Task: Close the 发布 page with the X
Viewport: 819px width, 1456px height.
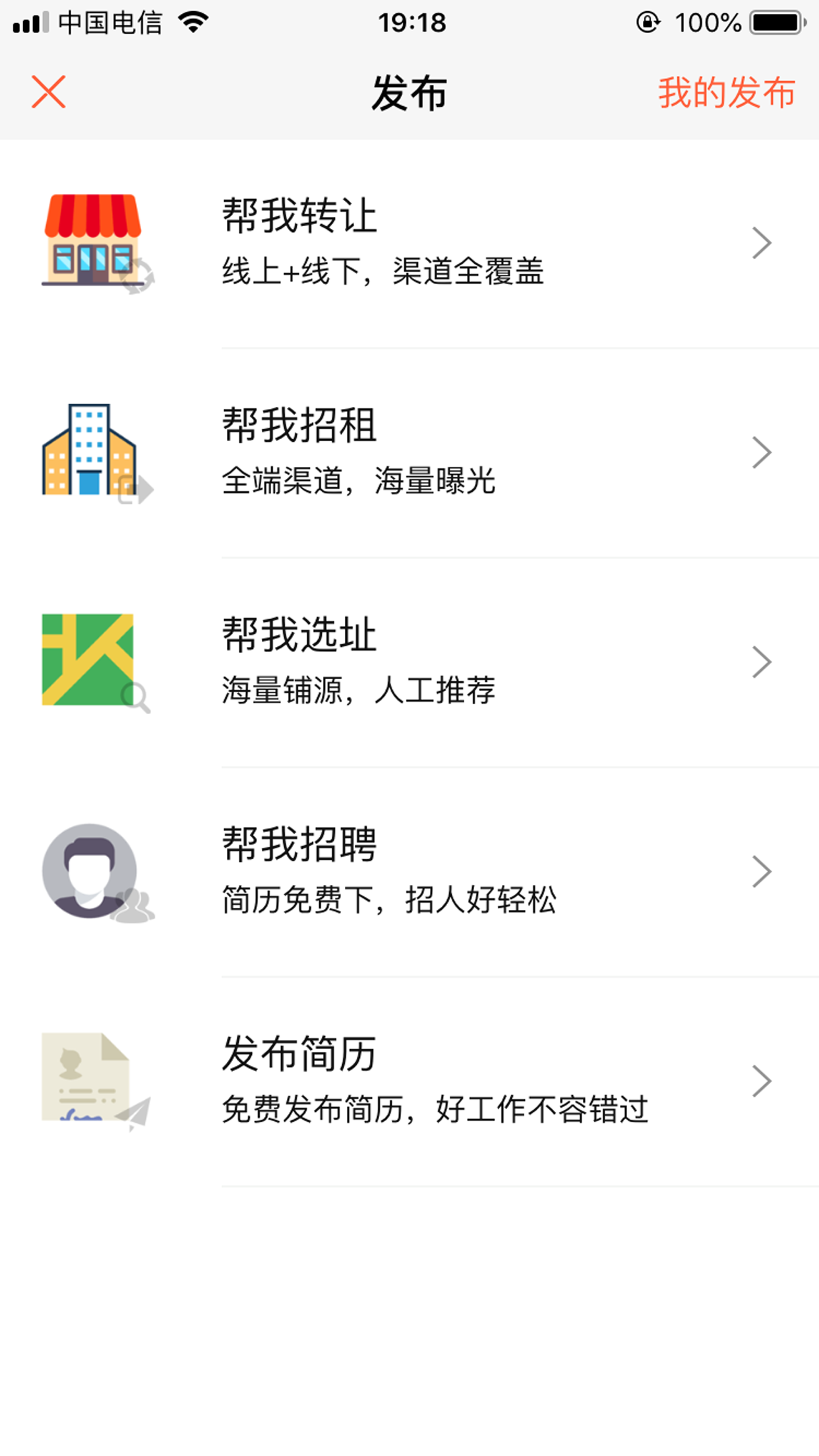Action: [x=49, y=92]
